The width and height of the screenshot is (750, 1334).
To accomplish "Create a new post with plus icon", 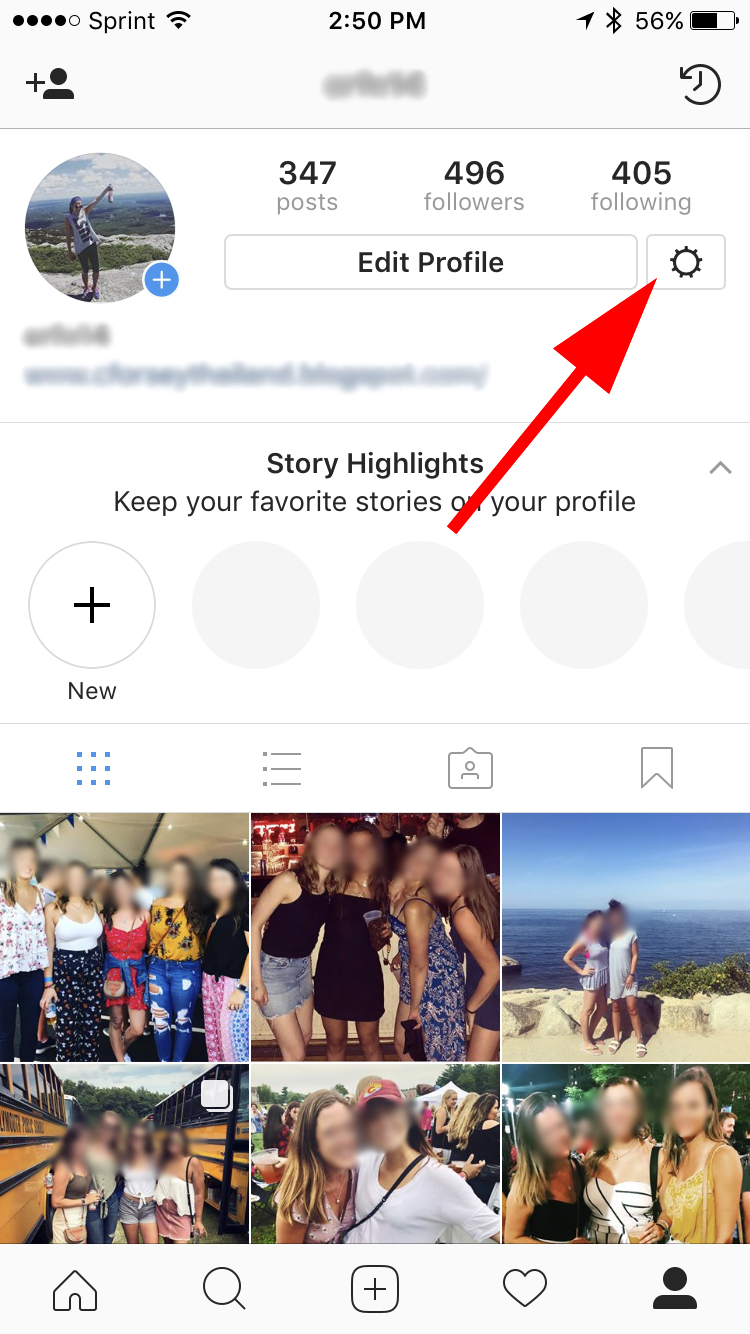I will (375, 1288).
